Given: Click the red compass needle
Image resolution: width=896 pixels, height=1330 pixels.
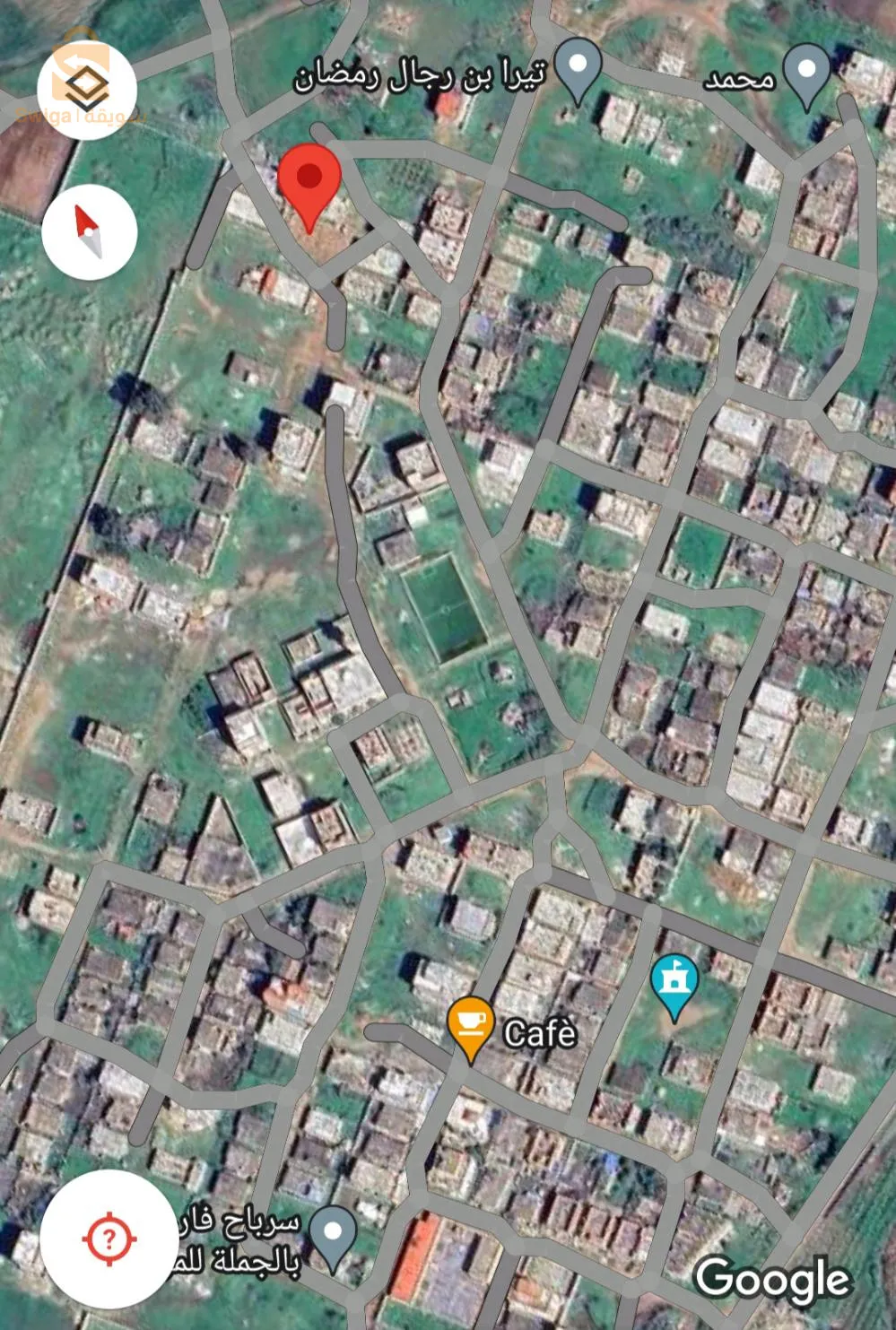Looking at the screenshot, I should click(x=85, y=220).
